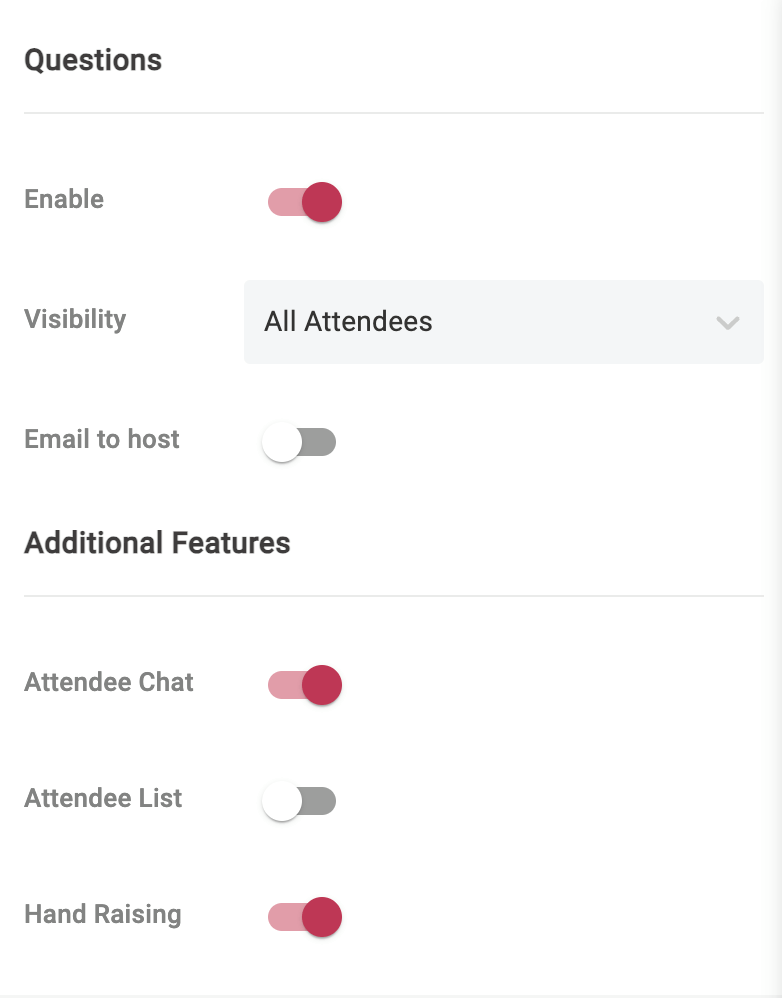Click inside the All Attendees selection box
The height and width of the screenshot is (998, 782).
pos(504,322)
